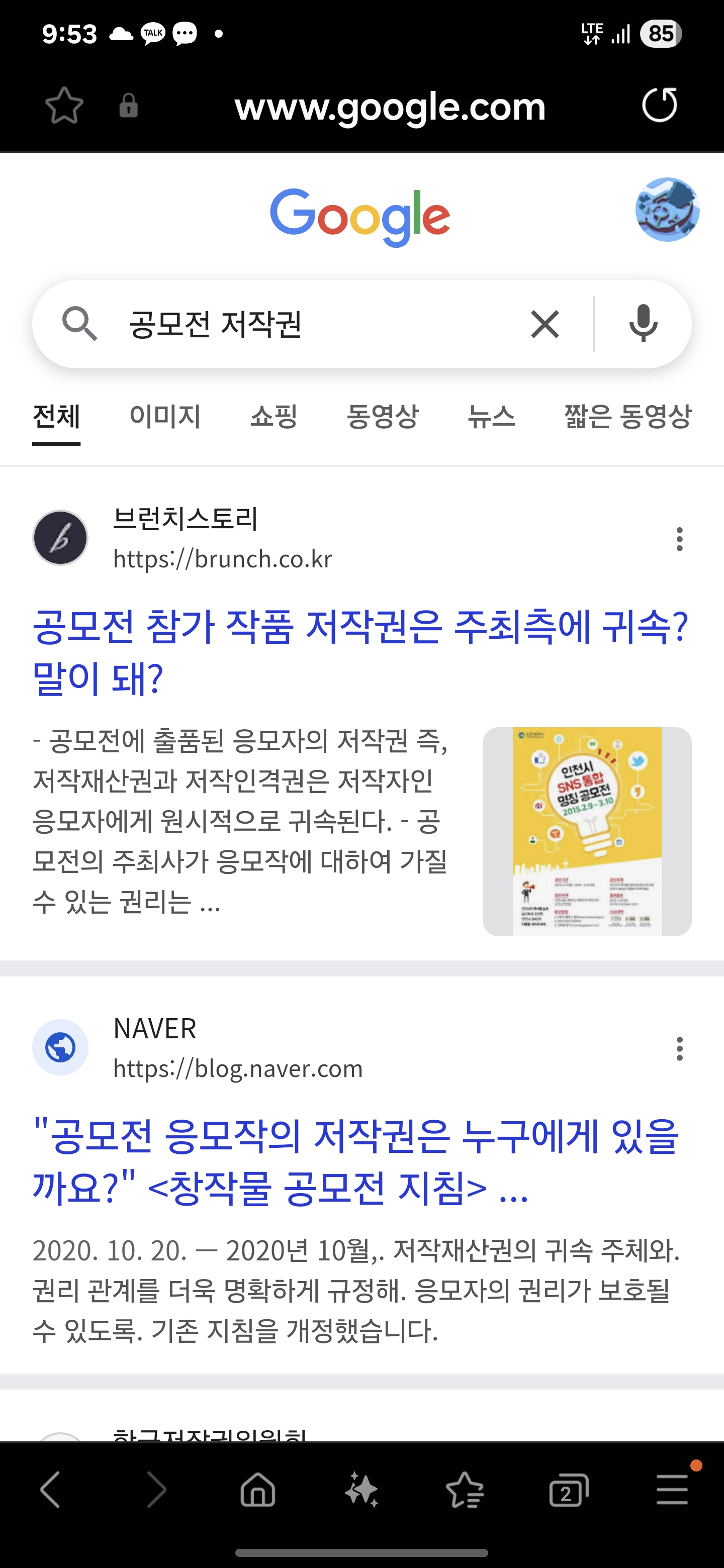Screen dimensions: 724x1568
Task: Open the 브런치스토리 result about 주최측에 귀속
Action: click(360, 652)
